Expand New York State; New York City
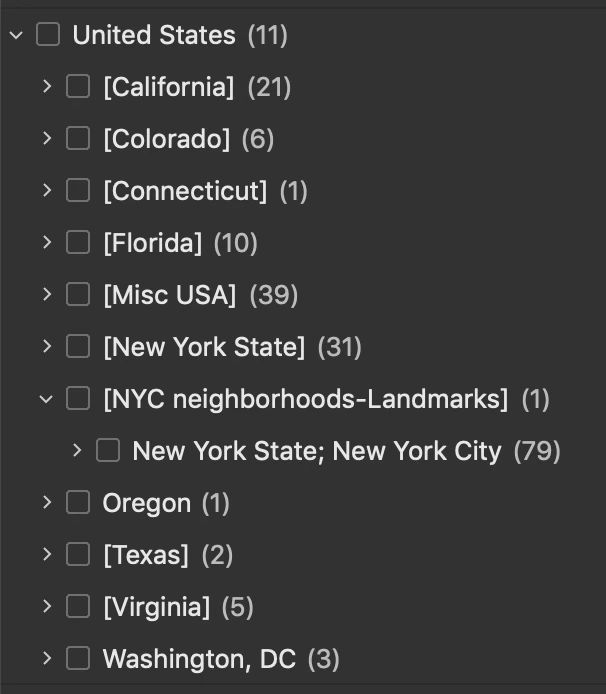The height and width of the screenshot is (694, 606). [x=76, y=451]
